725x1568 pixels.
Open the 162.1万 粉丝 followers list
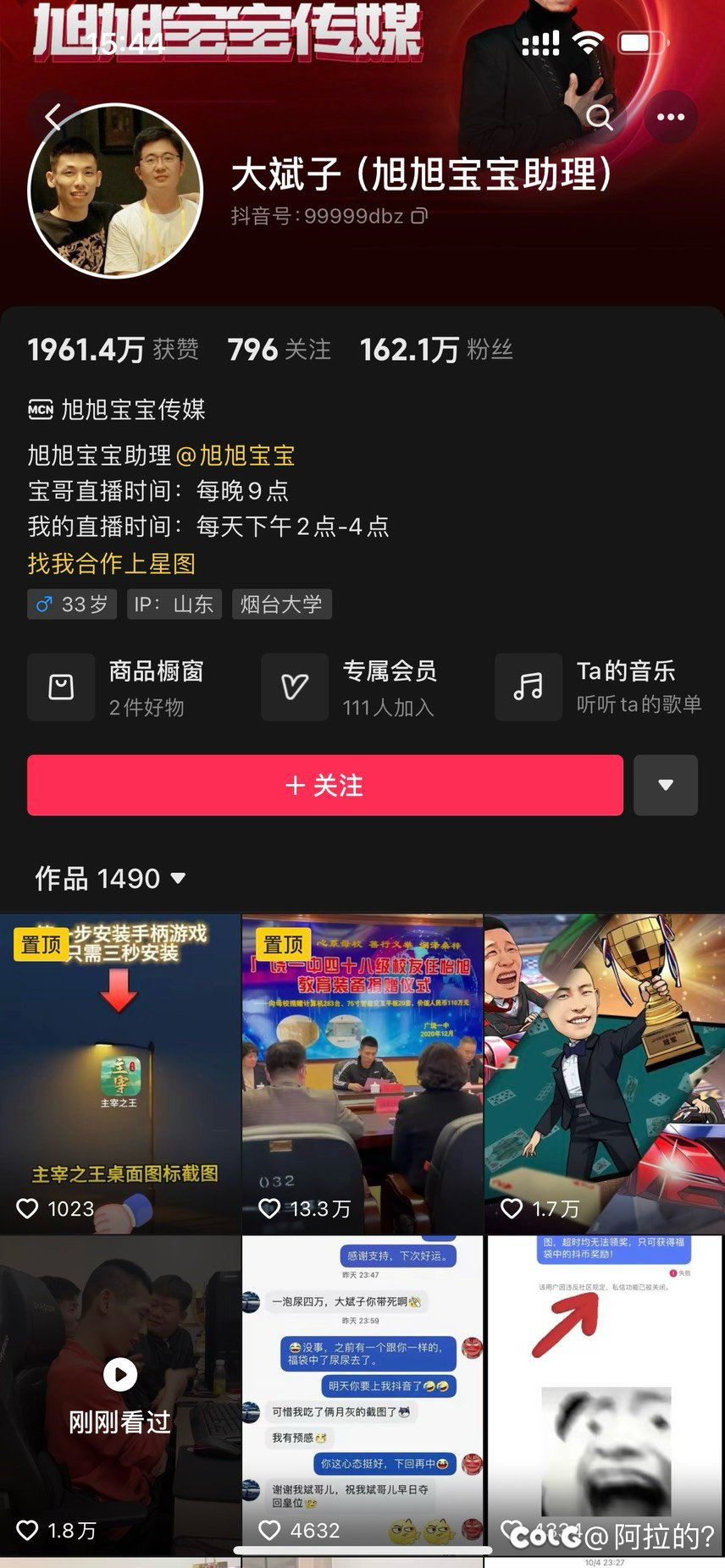pos(436,350)
